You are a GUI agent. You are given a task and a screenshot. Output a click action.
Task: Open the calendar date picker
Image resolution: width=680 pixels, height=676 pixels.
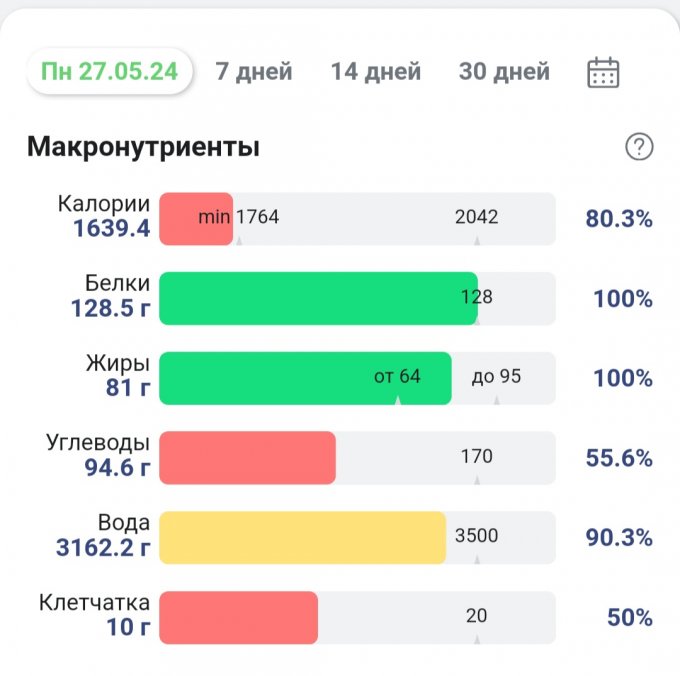(x=603, y=72)
